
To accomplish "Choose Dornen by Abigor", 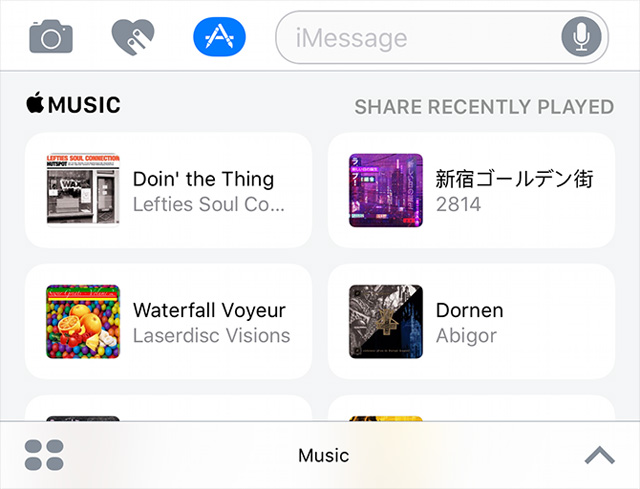I will click(471, 321).
